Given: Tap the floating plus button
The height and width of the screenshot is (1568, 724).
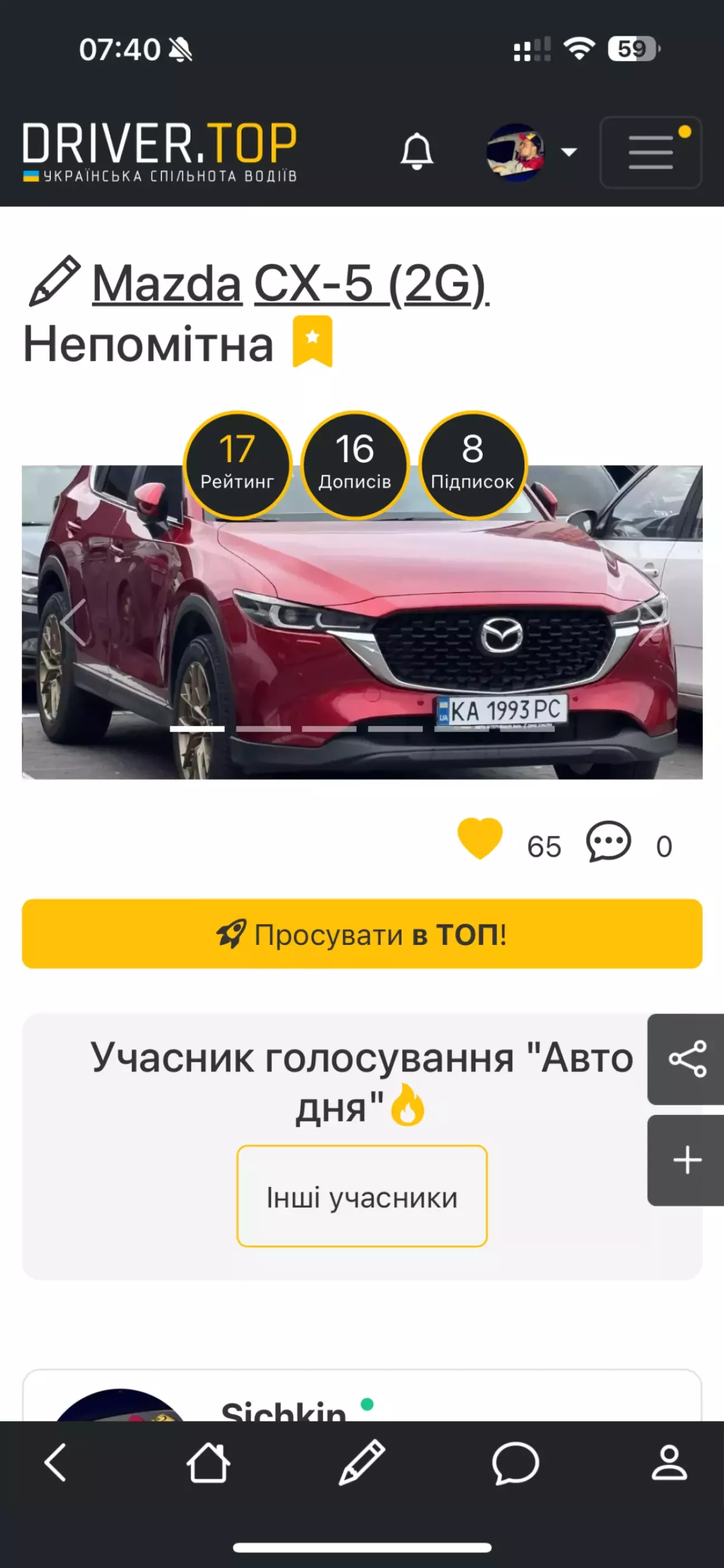Looking at the screenshot, I should point(686,1160).
